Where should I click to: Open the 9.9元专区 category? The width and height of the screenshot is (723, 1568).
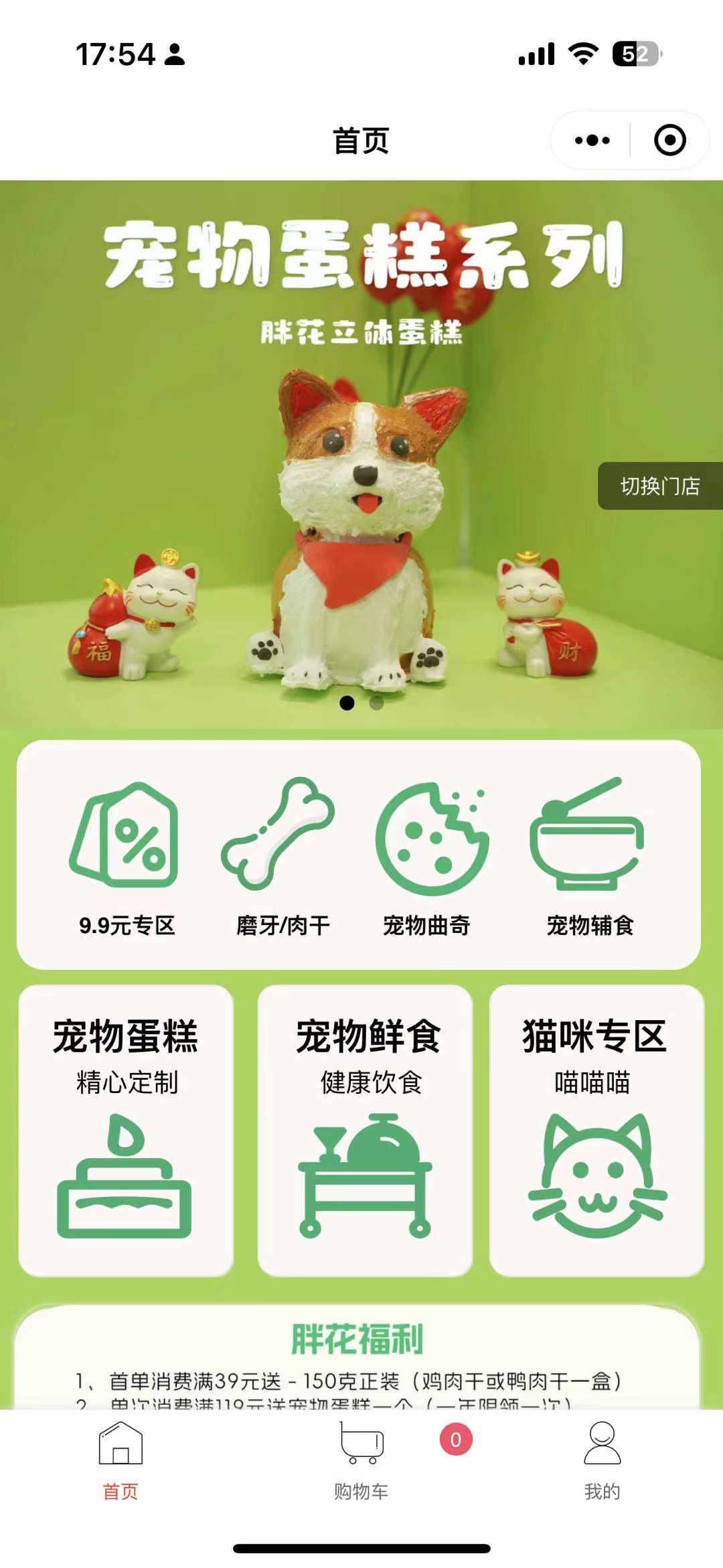click(x=126, y=856)
